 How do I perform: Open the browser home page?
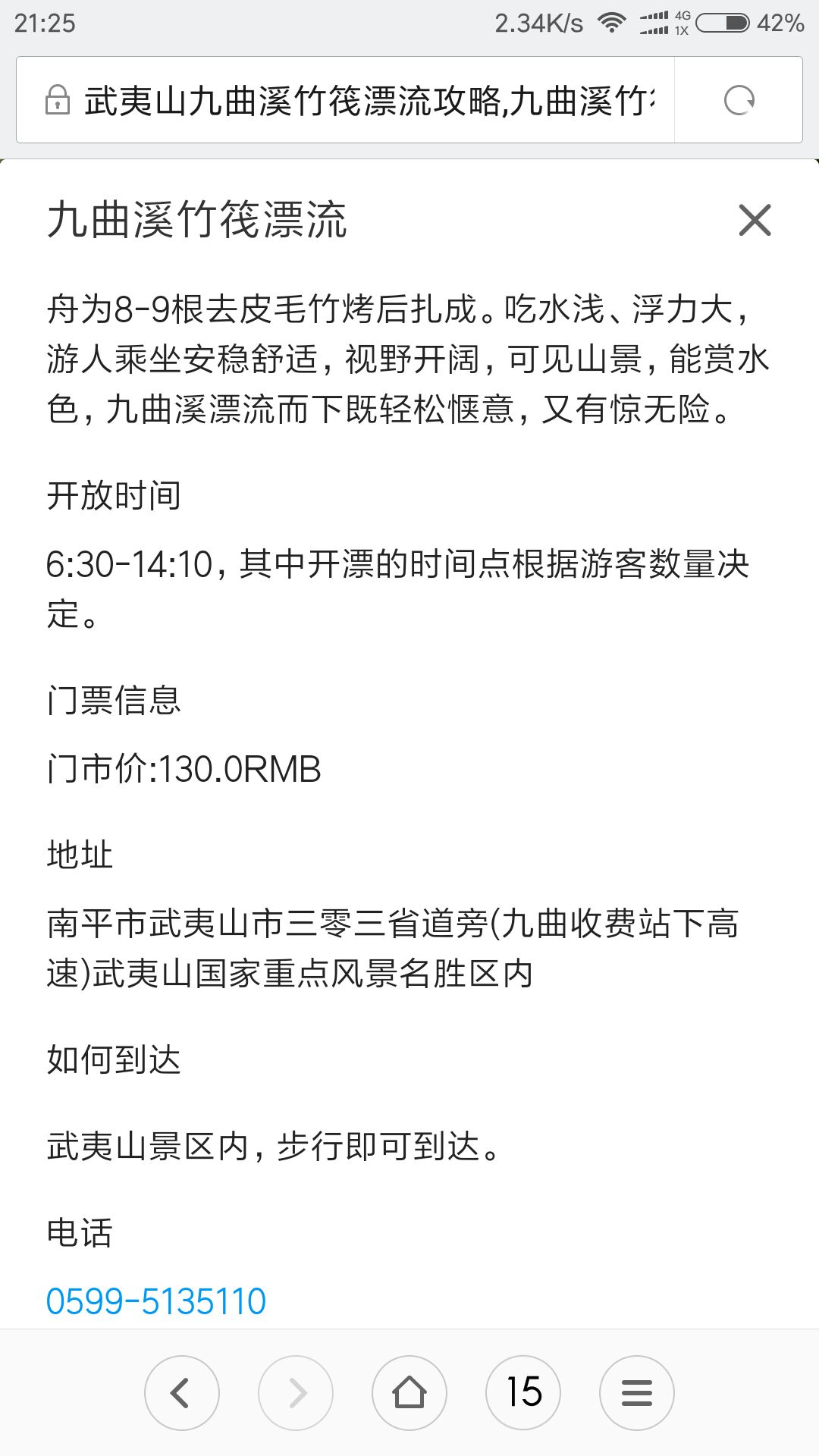click(409, 1393)
